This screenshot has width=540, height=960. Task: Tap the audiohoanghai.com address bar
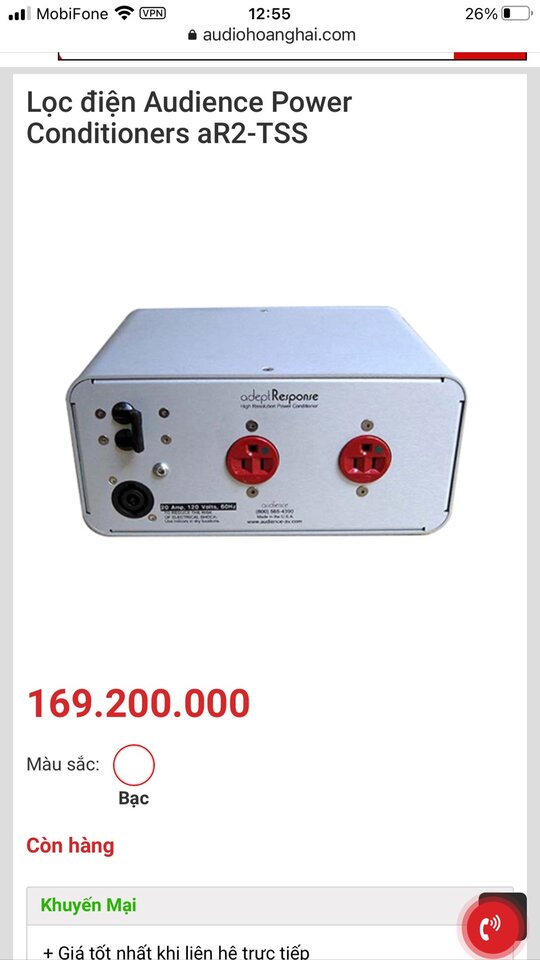pos(270,34)
